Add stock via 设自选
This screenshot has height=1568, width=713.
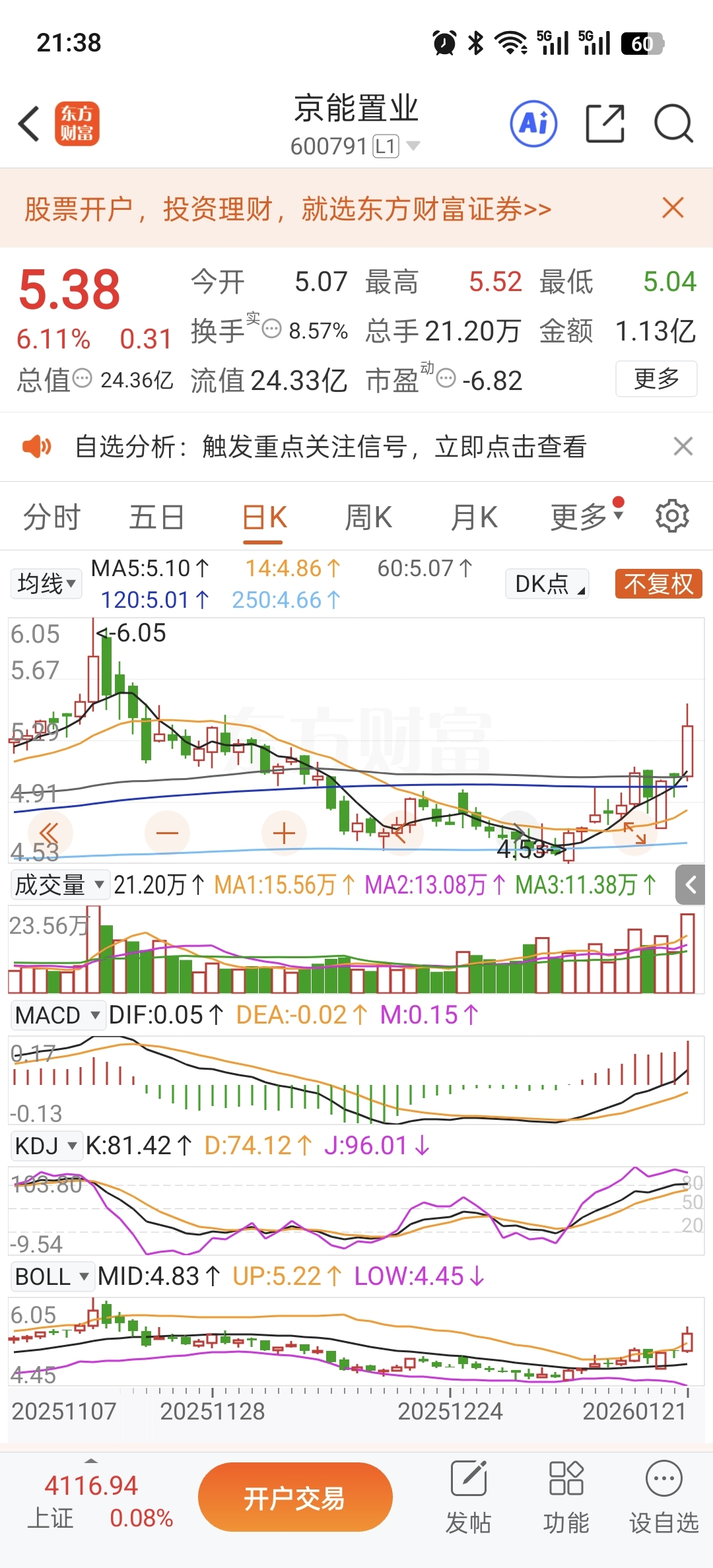[663, 1497]
